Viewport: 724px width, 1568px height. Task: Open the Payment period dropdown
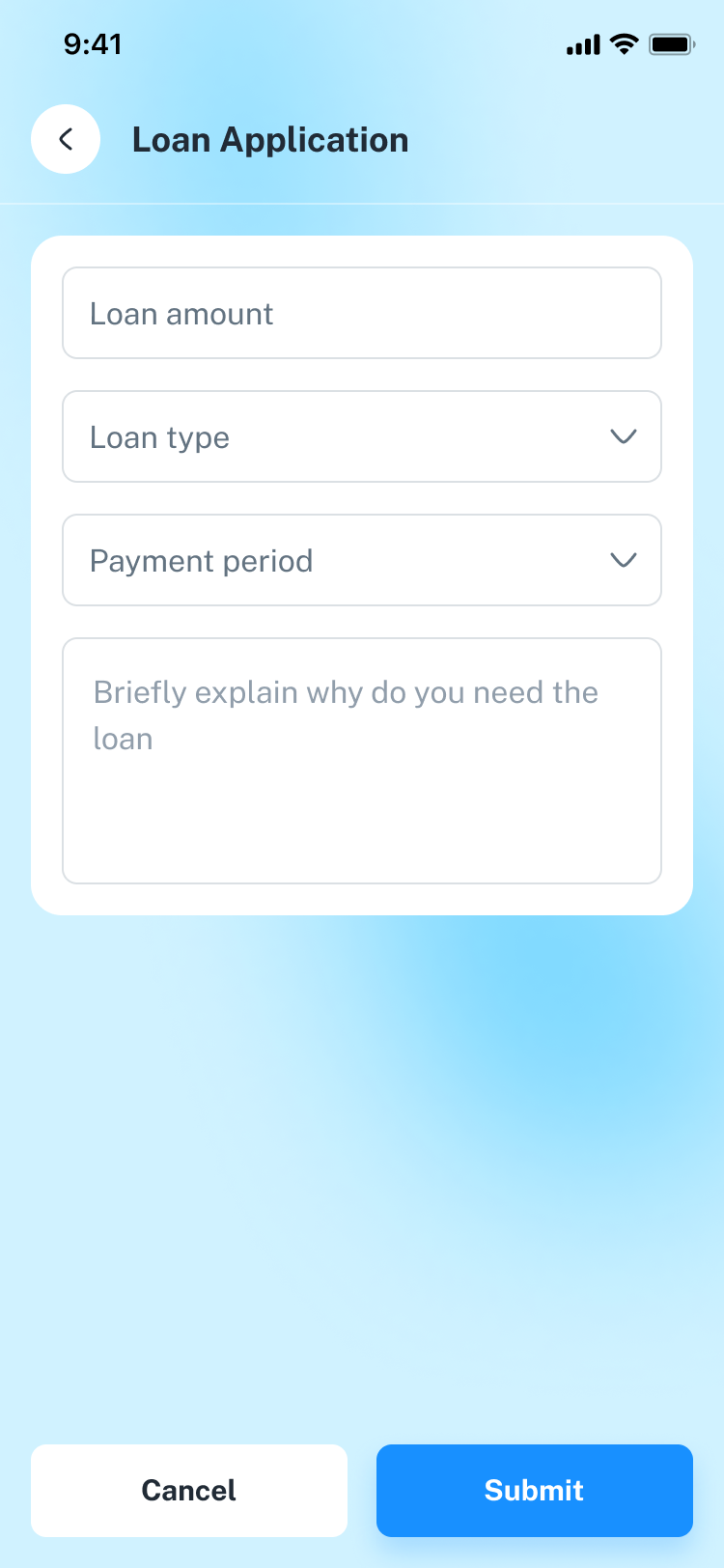(x=361, y=560)
